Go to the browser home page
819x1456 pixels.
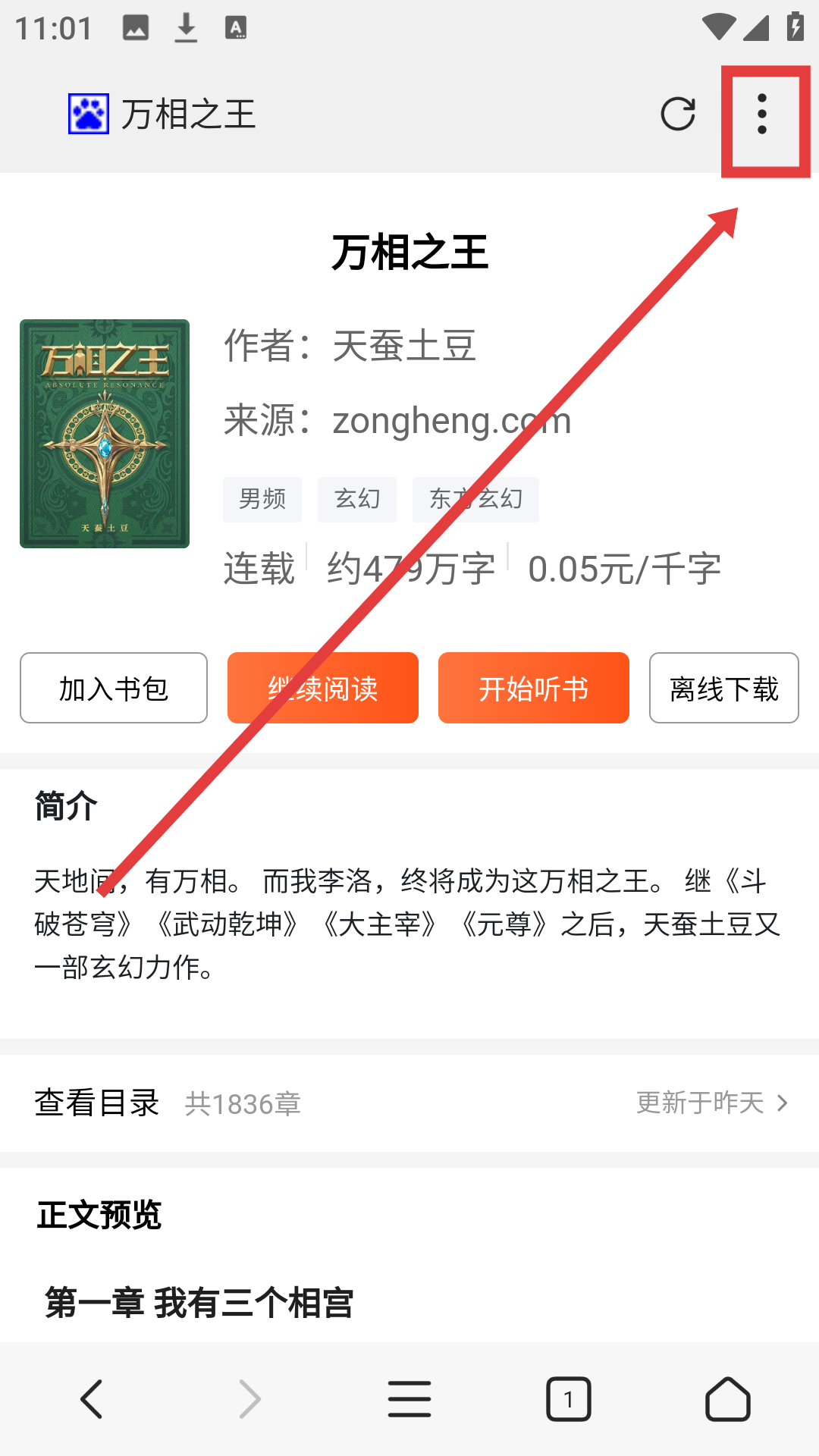tap(727, 1399)
